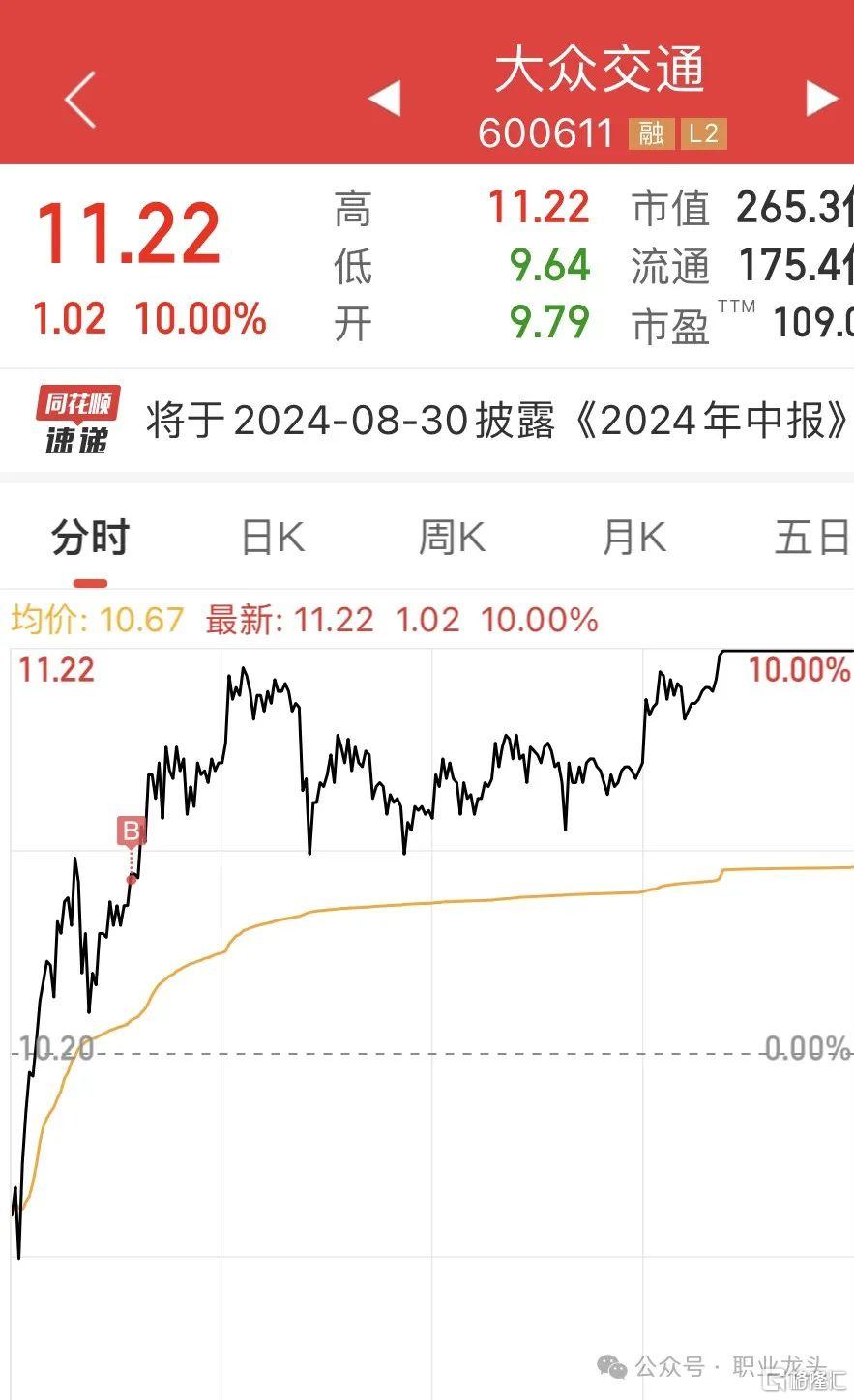Switch to the 日K chart tab
The height and width of the screenshot is (1400, 854).
point(273,538)
